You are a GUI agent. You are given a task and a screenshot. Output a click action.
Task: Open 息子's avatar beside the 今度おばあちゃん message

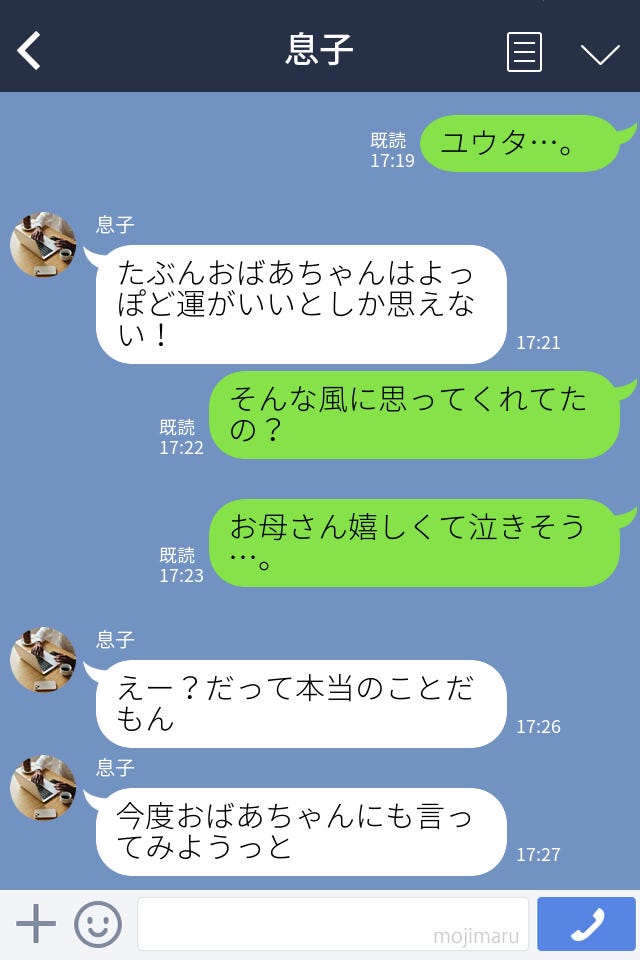(x=43, y=788)
